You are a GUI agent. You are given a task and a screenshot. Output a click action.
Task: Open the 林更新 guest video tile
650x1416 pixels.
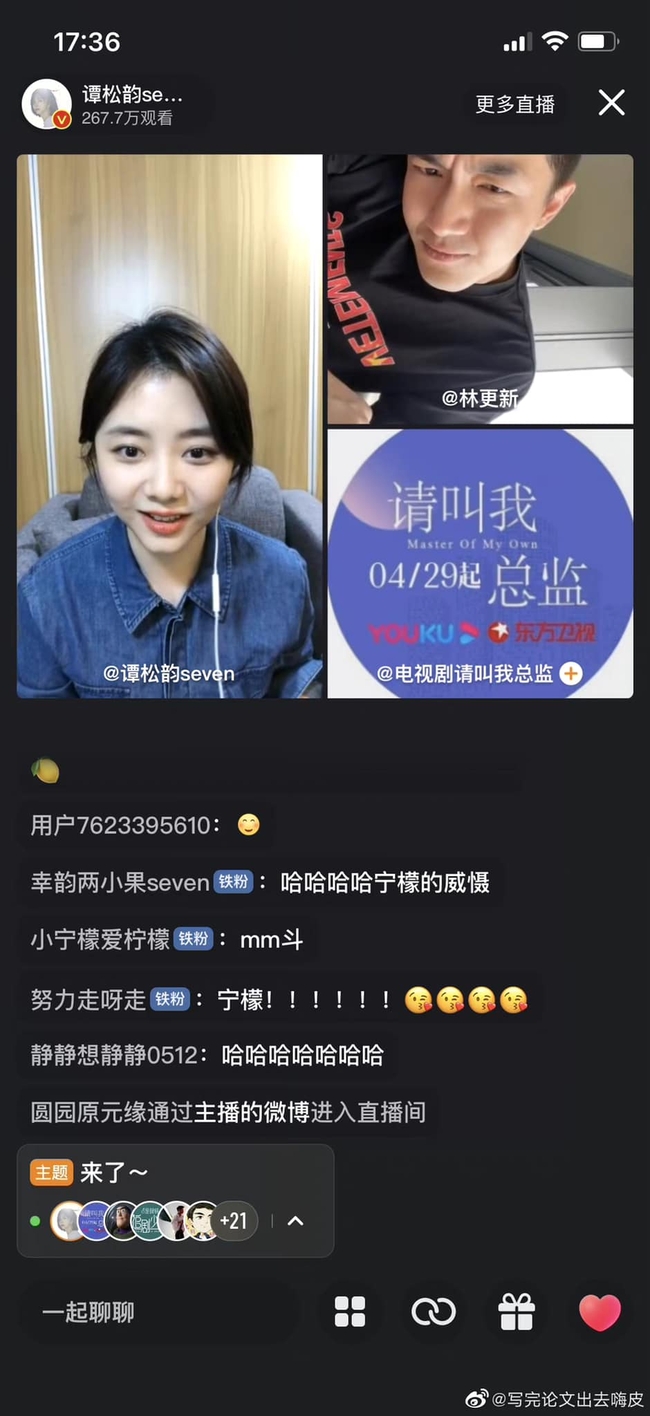tap(480, 289)
